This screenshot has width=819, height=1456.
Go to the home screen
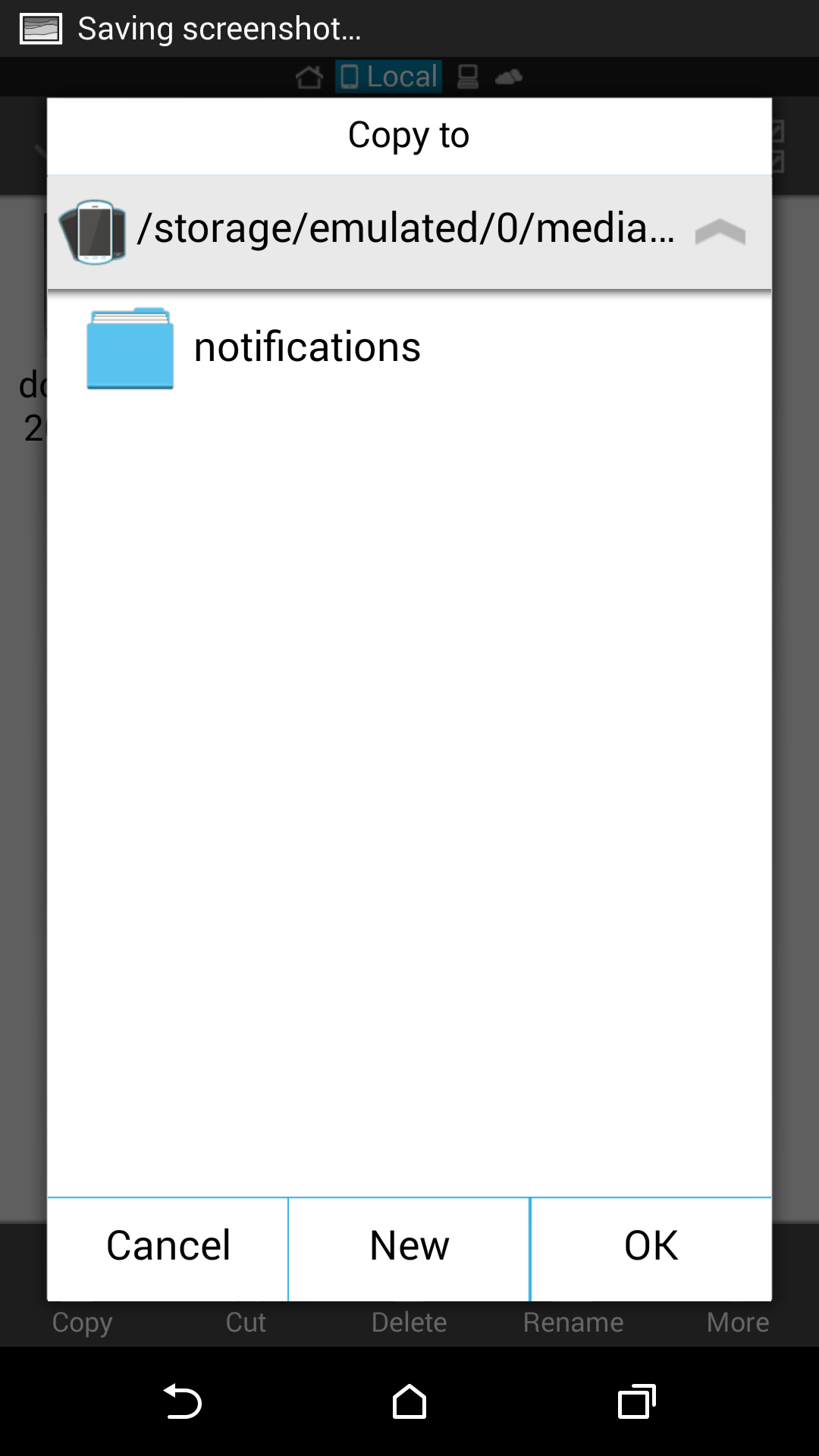409,1401
